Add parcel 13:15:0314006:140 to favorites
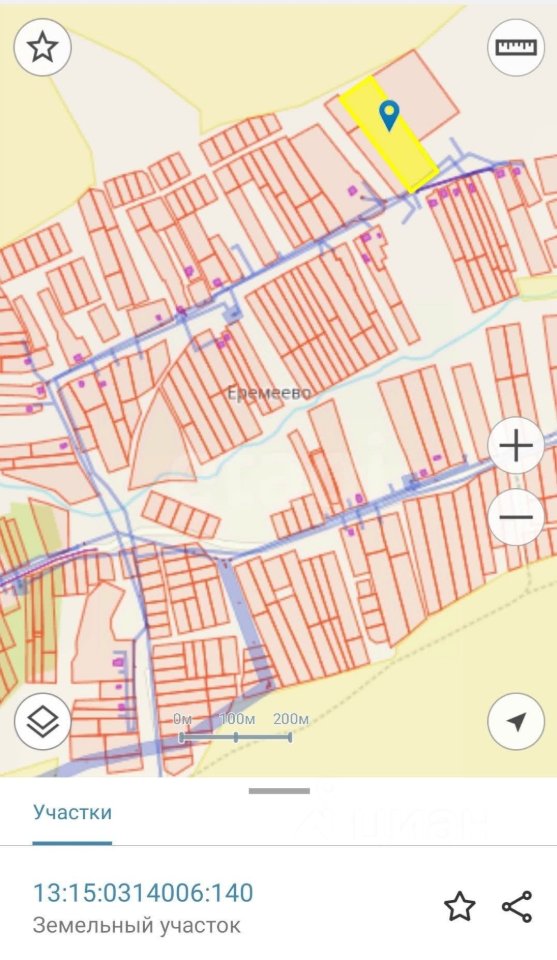557x960 pixels. pos(460,906)
